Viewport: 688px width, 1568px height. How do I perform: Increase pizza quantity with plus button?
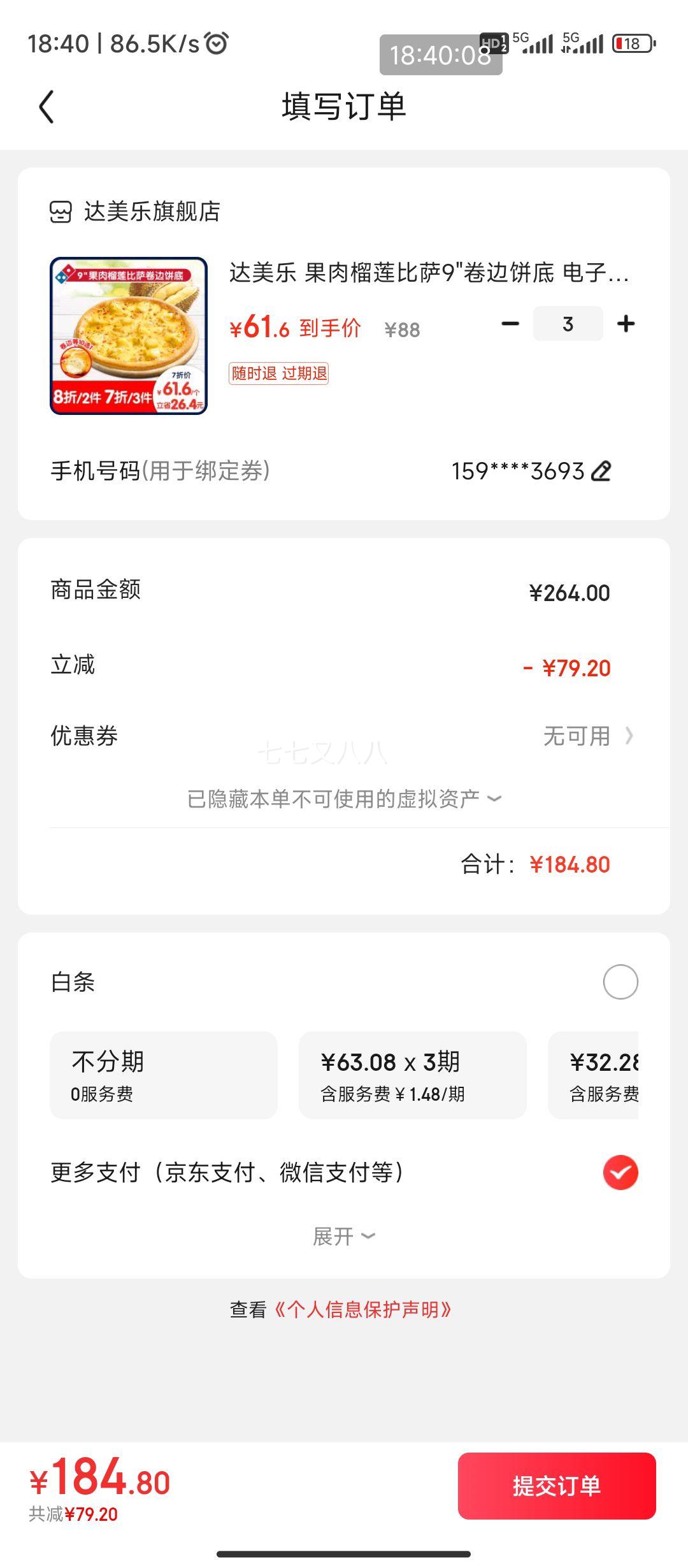coord(626,324)
